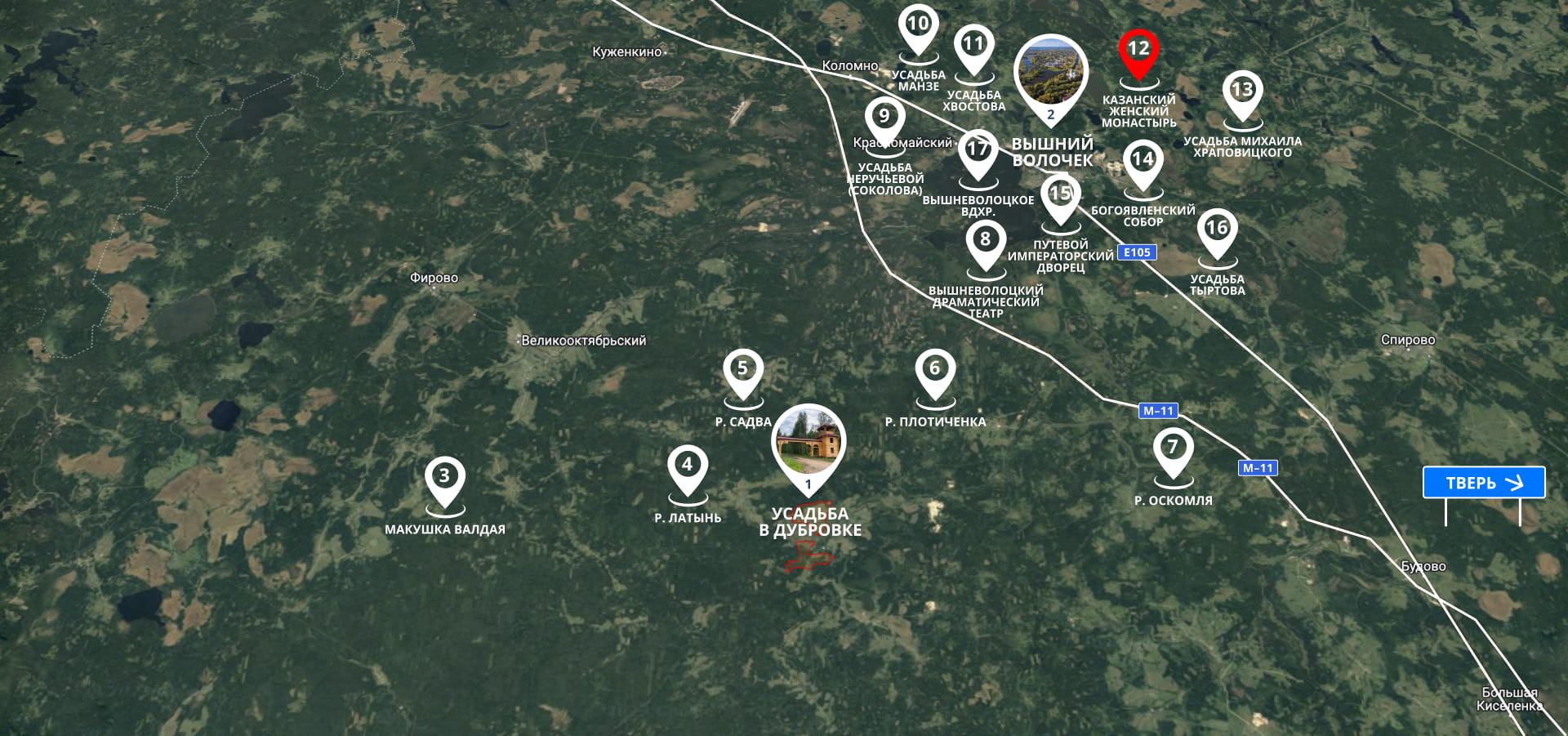Screen dimensions: 1568x736
Task: Tap marker 9 Усадьба Неручьевой
Action: pyautogui.click(x=884, y=117)
